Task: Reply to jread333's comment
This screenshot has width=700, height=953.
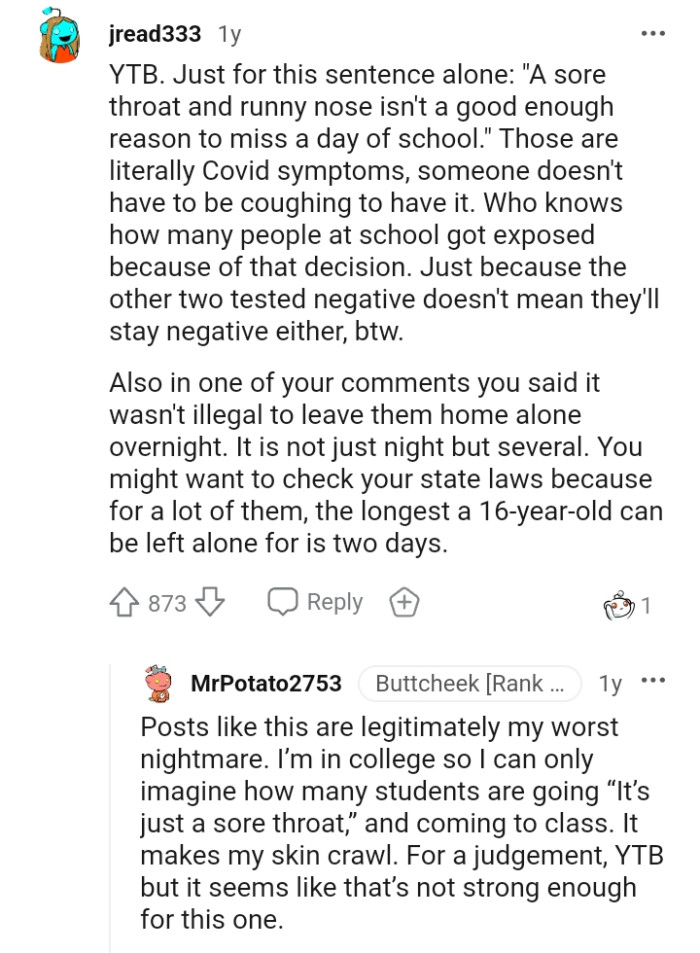Action: (x=315, y=603)
